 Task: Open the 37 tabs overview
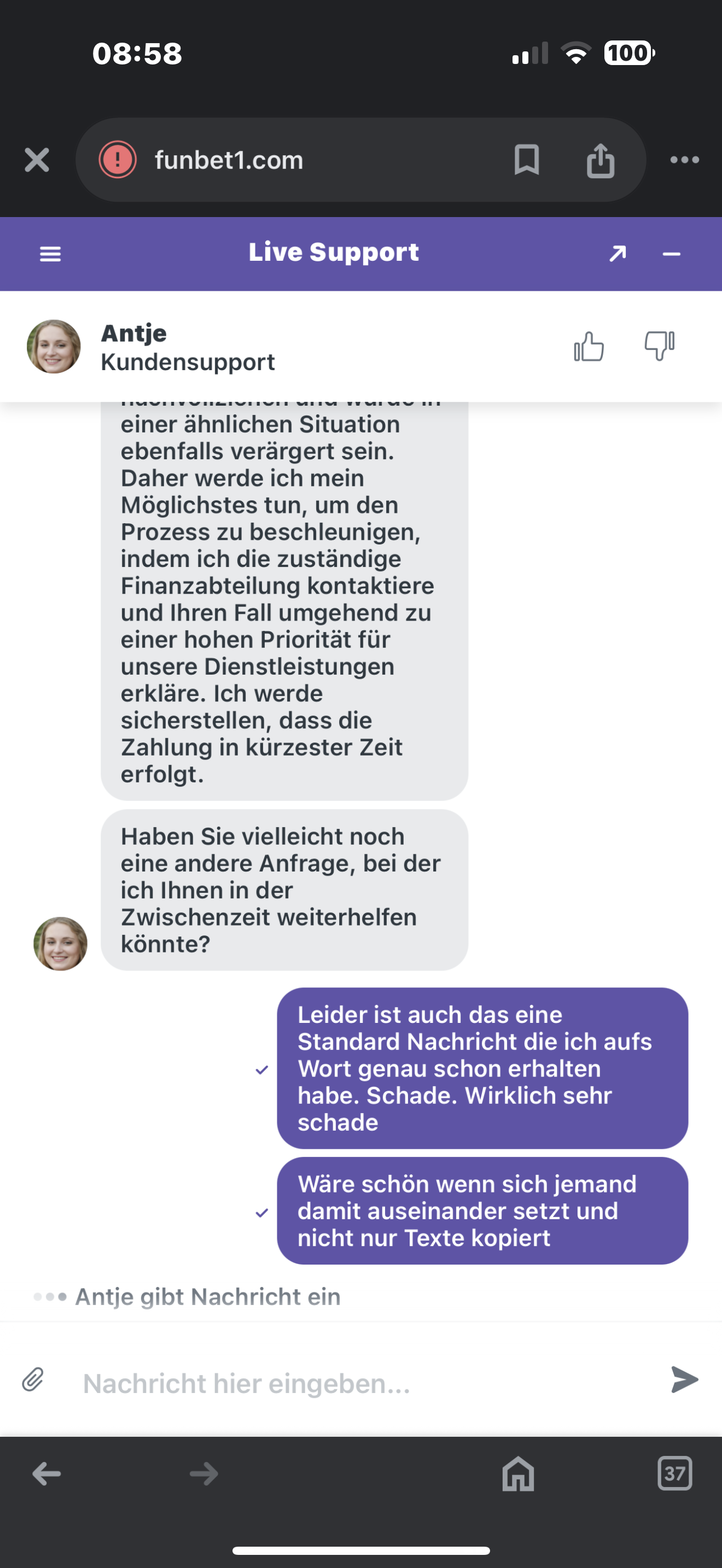pyautogui.click(x=674, y=1473)
